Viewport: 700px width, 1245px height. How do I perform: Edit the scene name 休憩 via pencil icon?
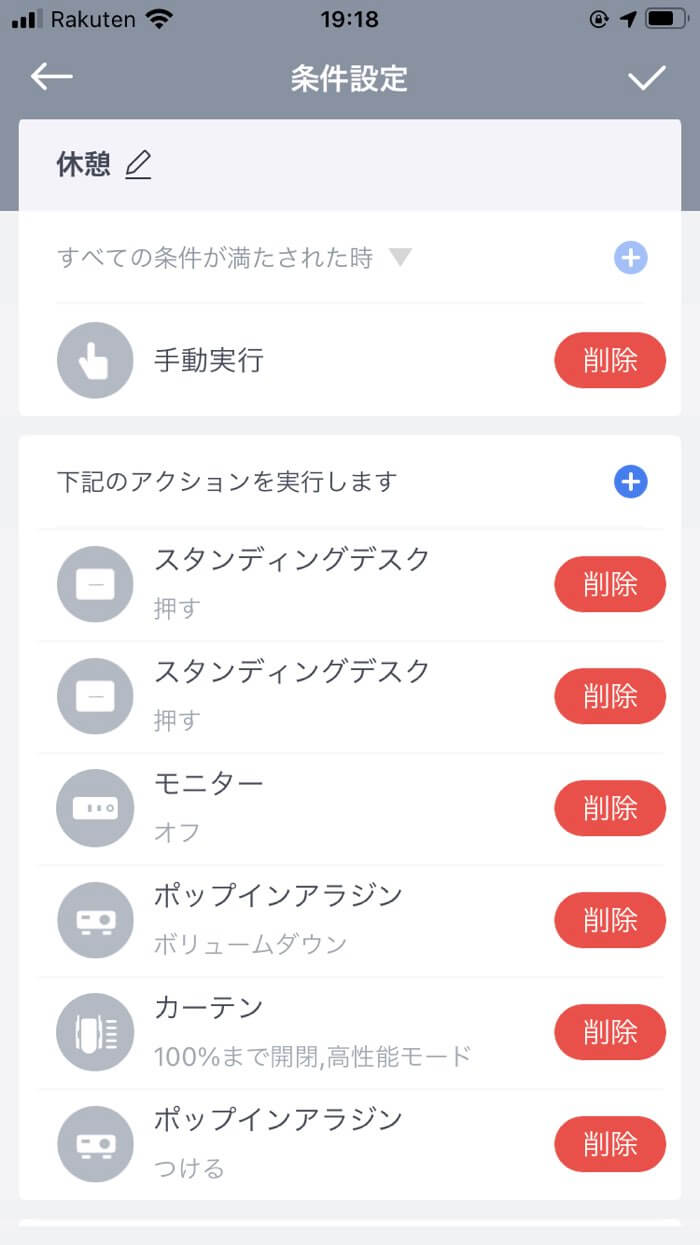click(138, 164)
